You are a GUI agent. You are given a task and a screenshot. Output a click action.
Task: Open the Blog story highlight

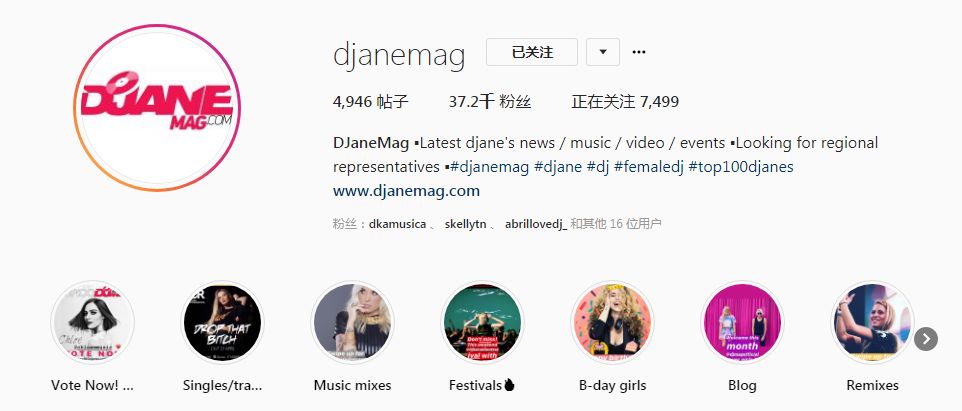(x=742, y=323)
